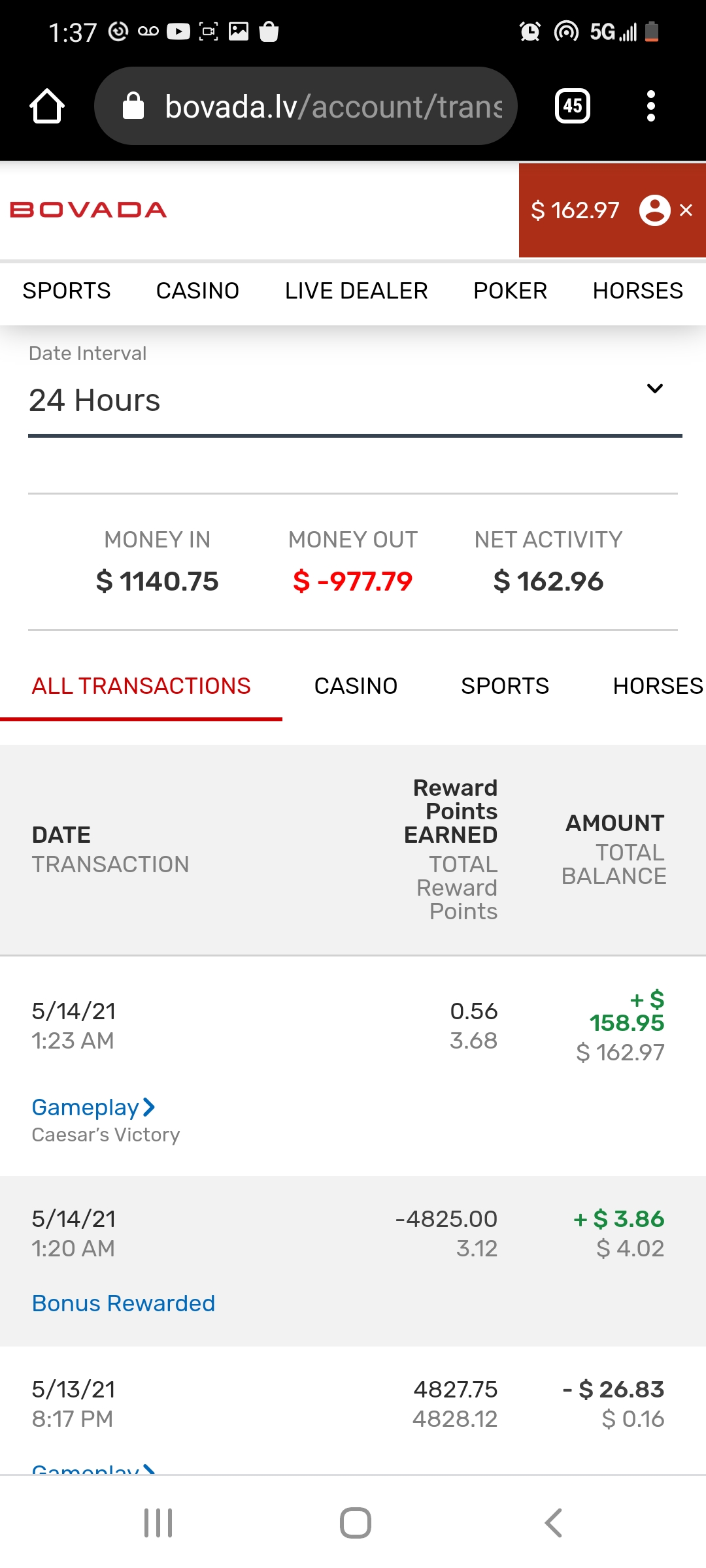
Task: Close the account panel with the X
Action: pyautogui.click(x=686, y=210)
